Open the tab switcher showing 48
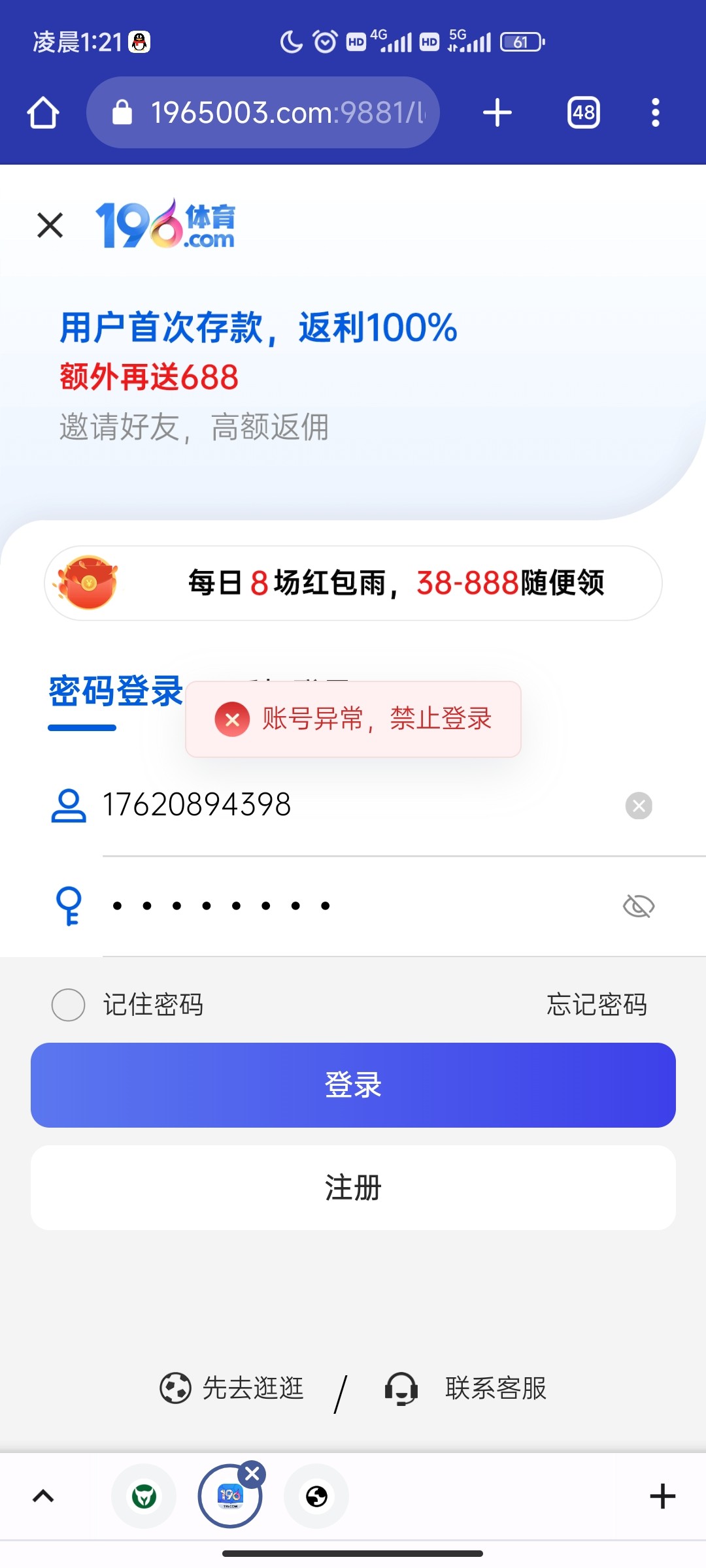Image resolution: width=706 pixels, height=1568 pixels. 583,112
